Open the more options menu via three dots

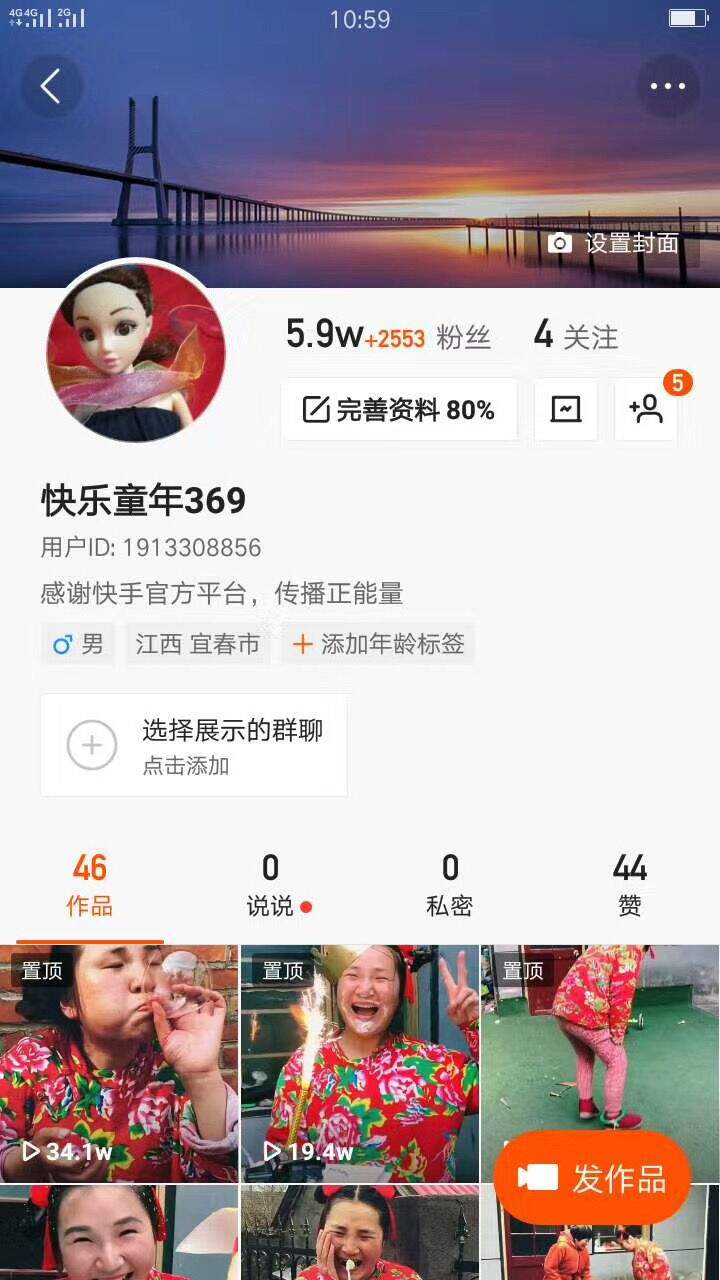[x=668, y=86]
